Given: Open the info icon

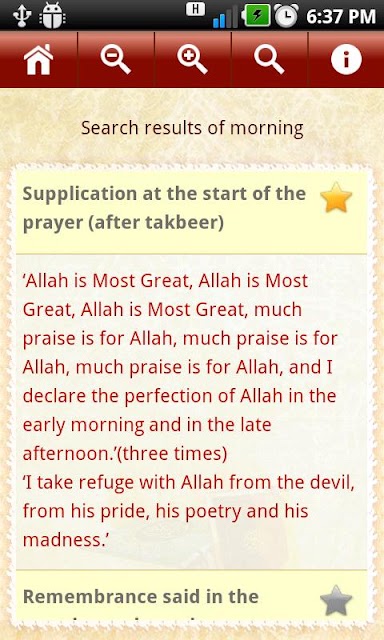Looking at the screenshot, I should click(x=346, y=60).
